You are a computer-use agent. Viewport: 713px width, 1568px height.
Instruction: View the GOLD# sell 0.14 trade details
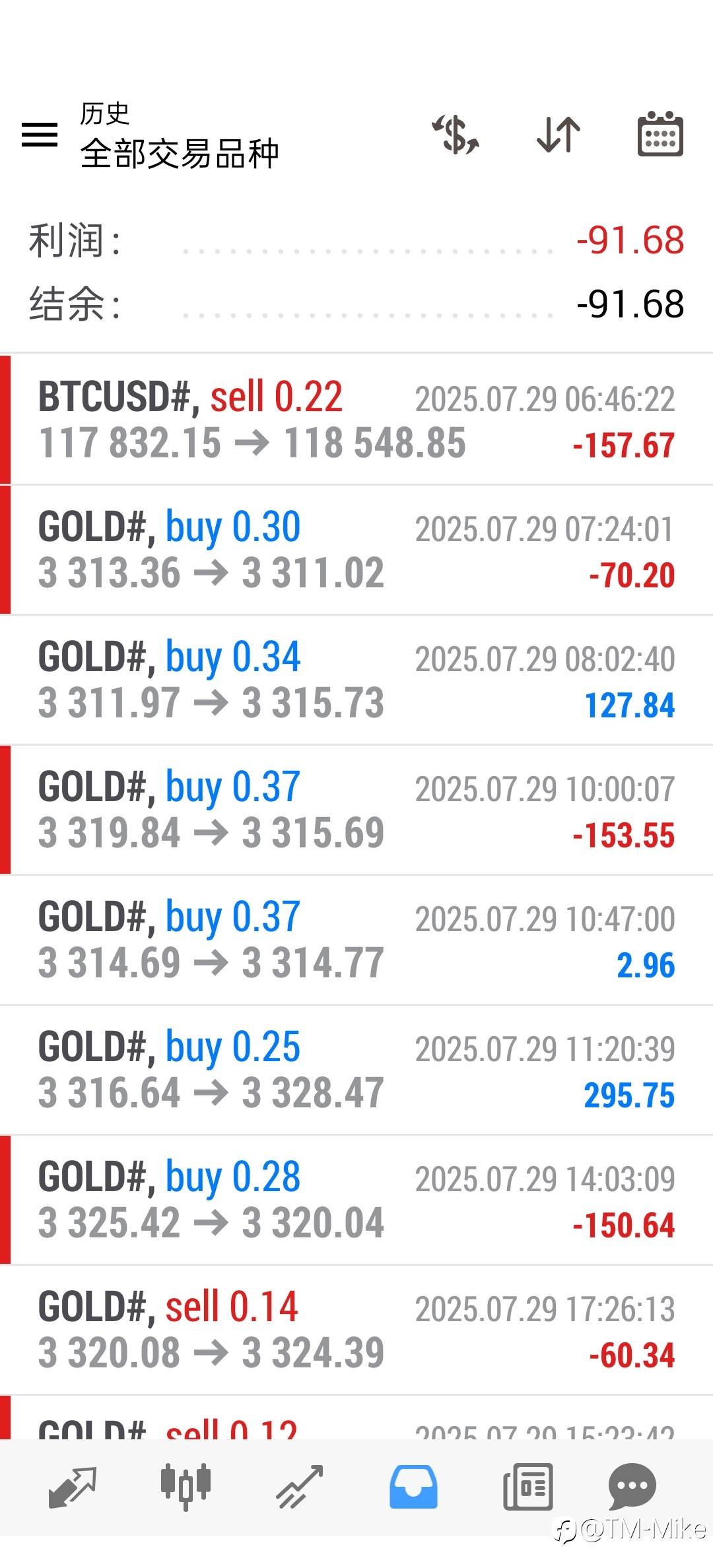point(356,1330)
